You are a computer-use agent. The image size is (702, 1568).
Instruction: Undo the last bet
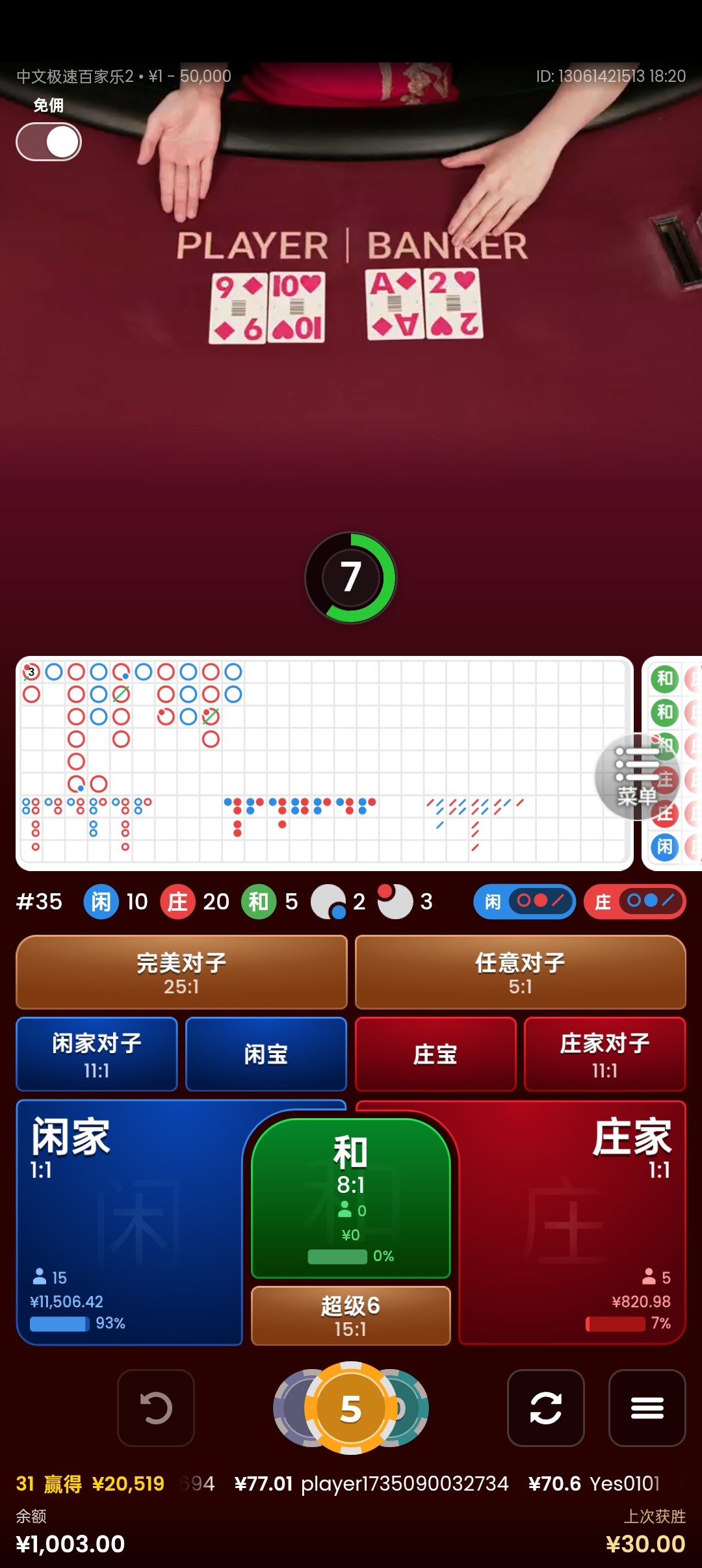[156, 1408]
